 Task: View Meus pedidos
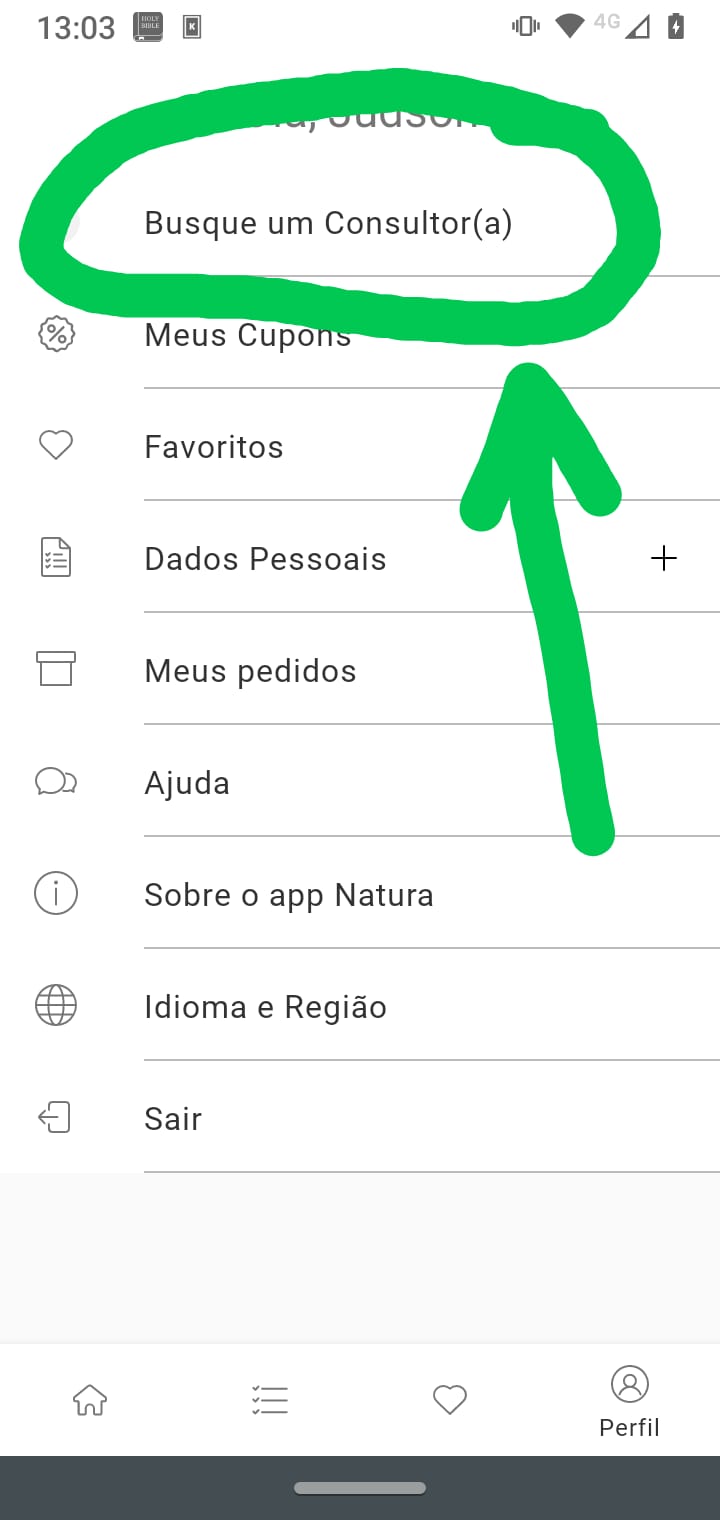250,671
